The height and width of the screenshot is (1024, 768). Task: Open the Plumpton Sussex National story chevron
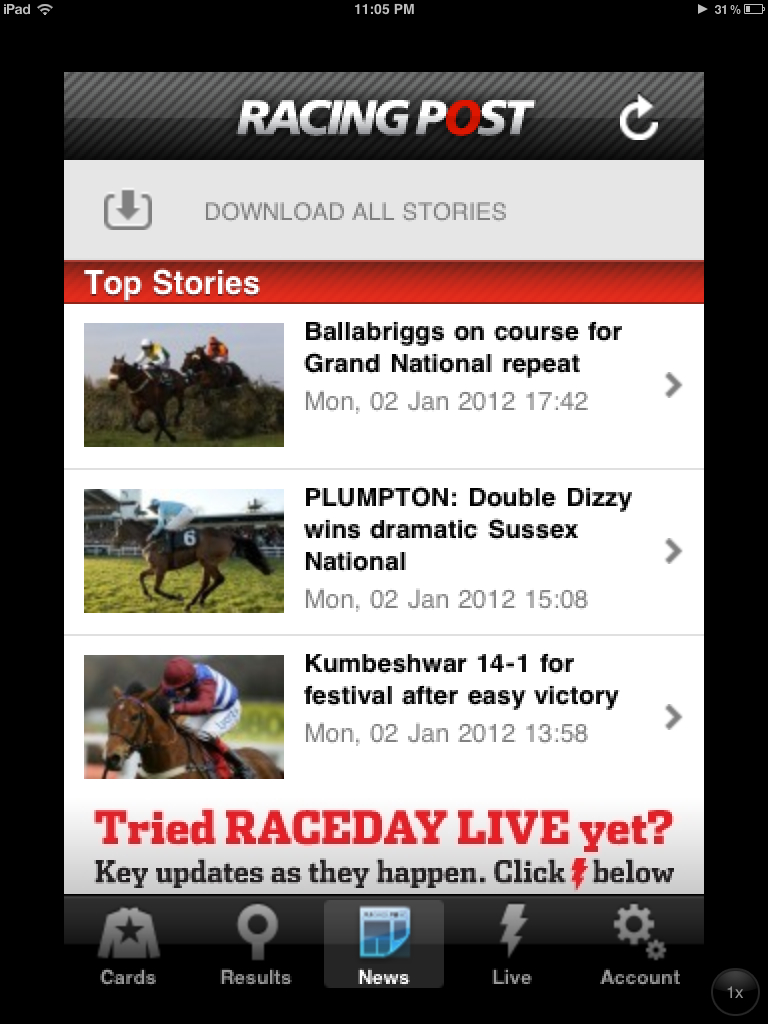pos(674,551)
